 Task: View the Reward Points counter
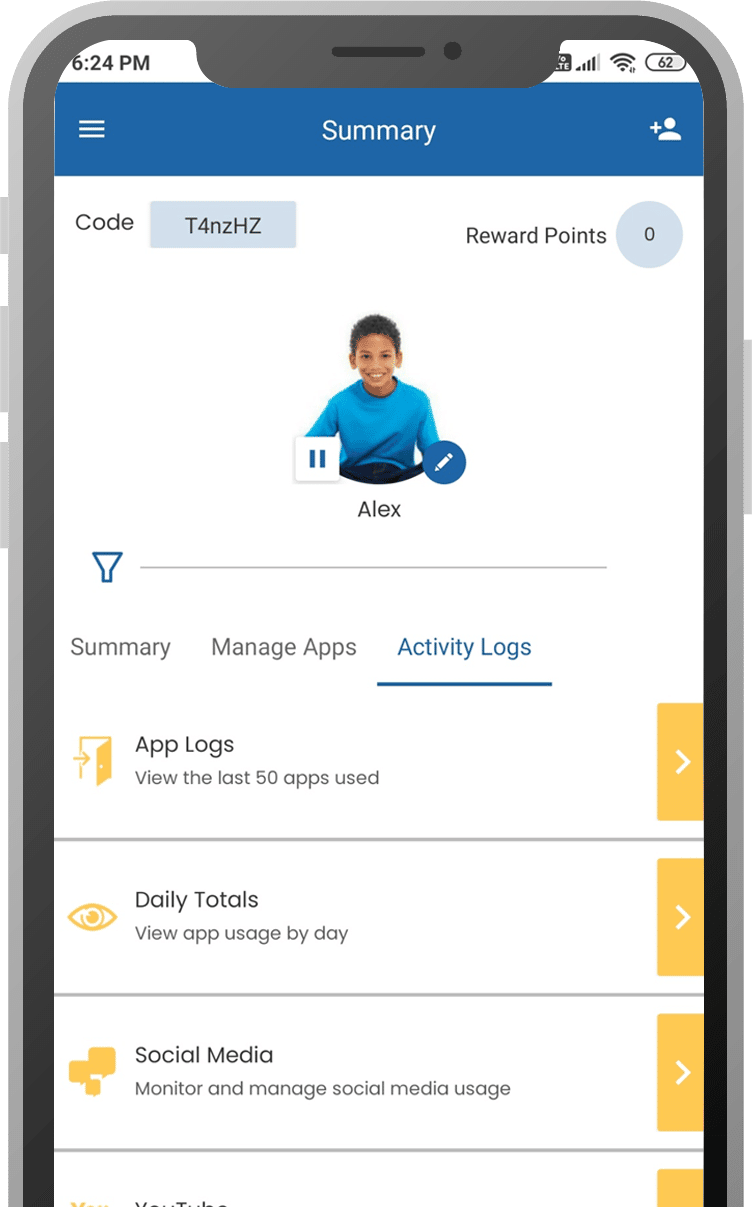(x=649, y=235)
